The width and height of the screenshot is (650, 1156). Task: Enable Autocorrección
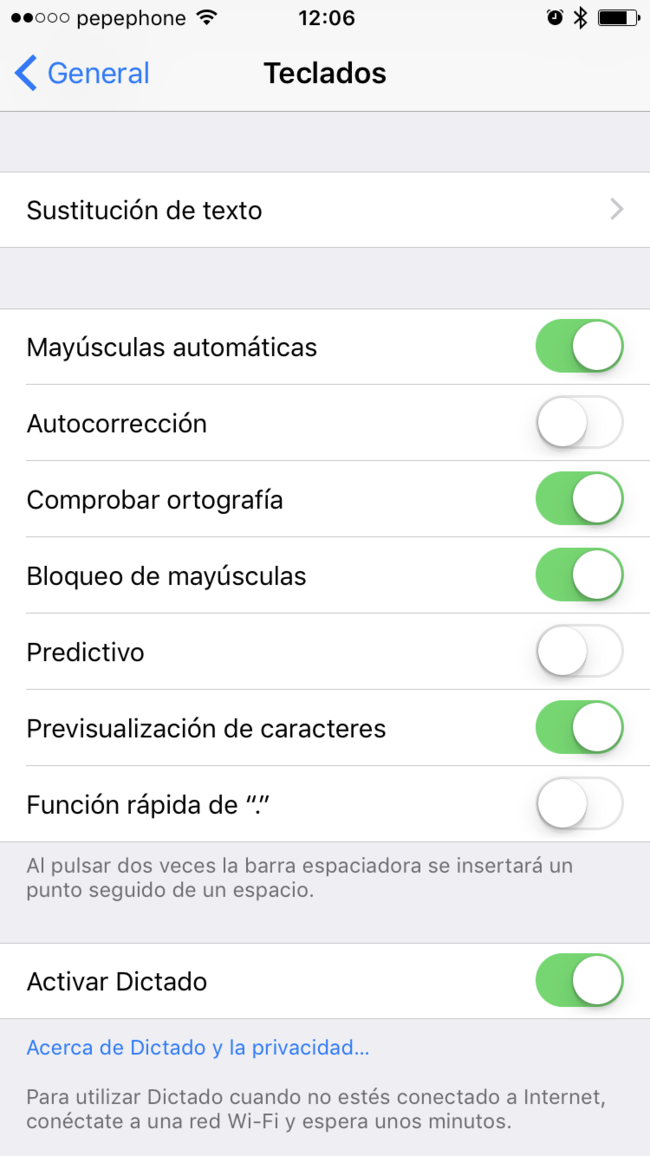579,422
